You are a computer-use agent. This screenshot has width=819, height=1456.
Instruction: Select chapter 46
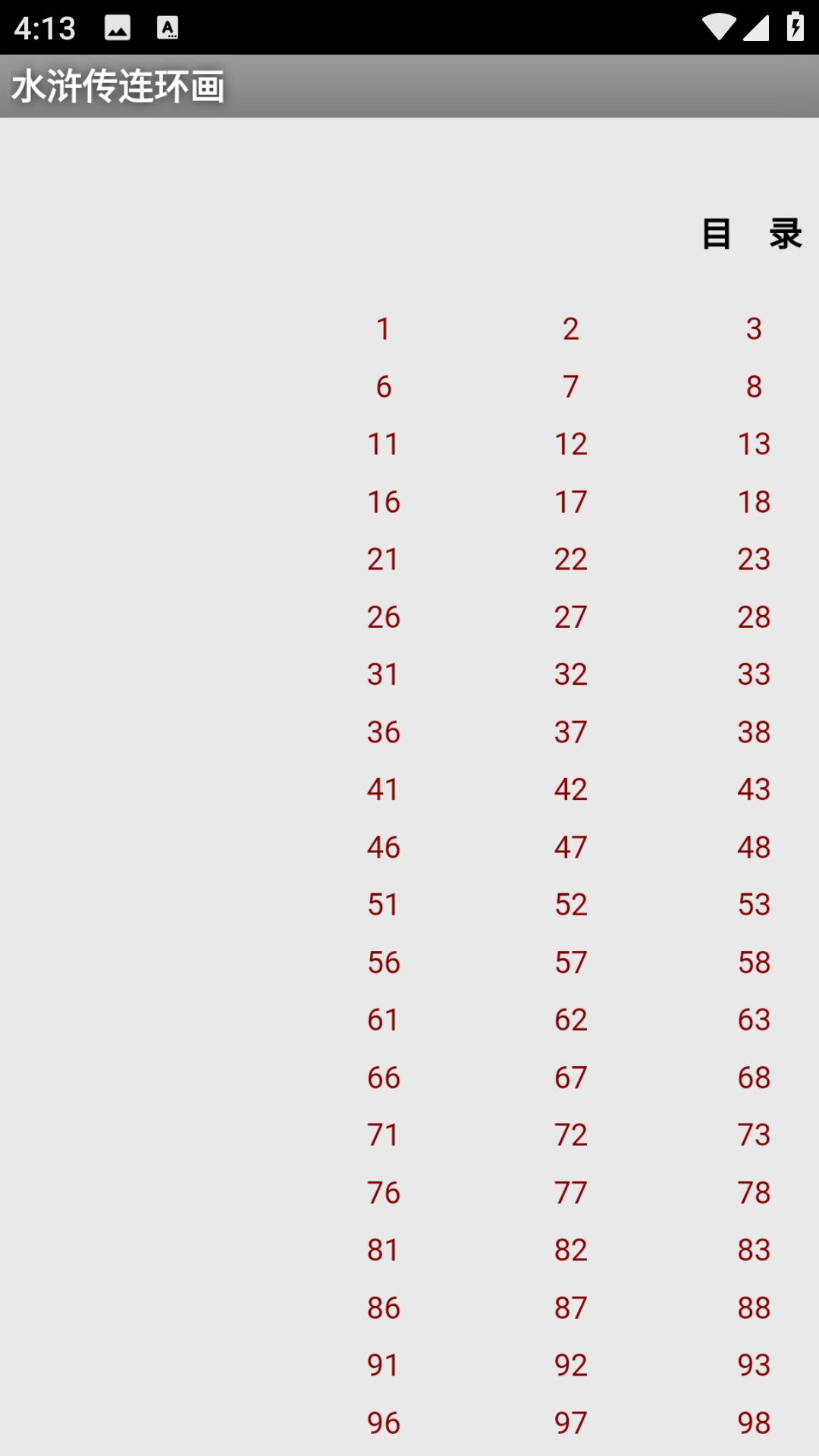click(383, 847)
